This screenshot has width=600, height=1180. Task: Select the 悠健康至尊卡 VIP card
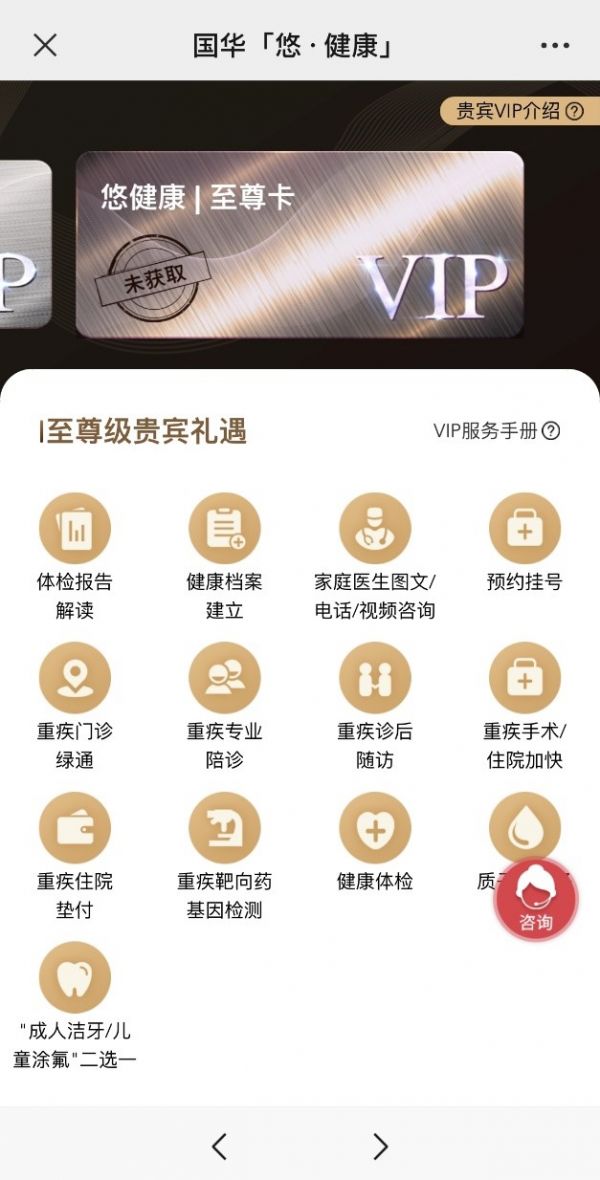300,244
